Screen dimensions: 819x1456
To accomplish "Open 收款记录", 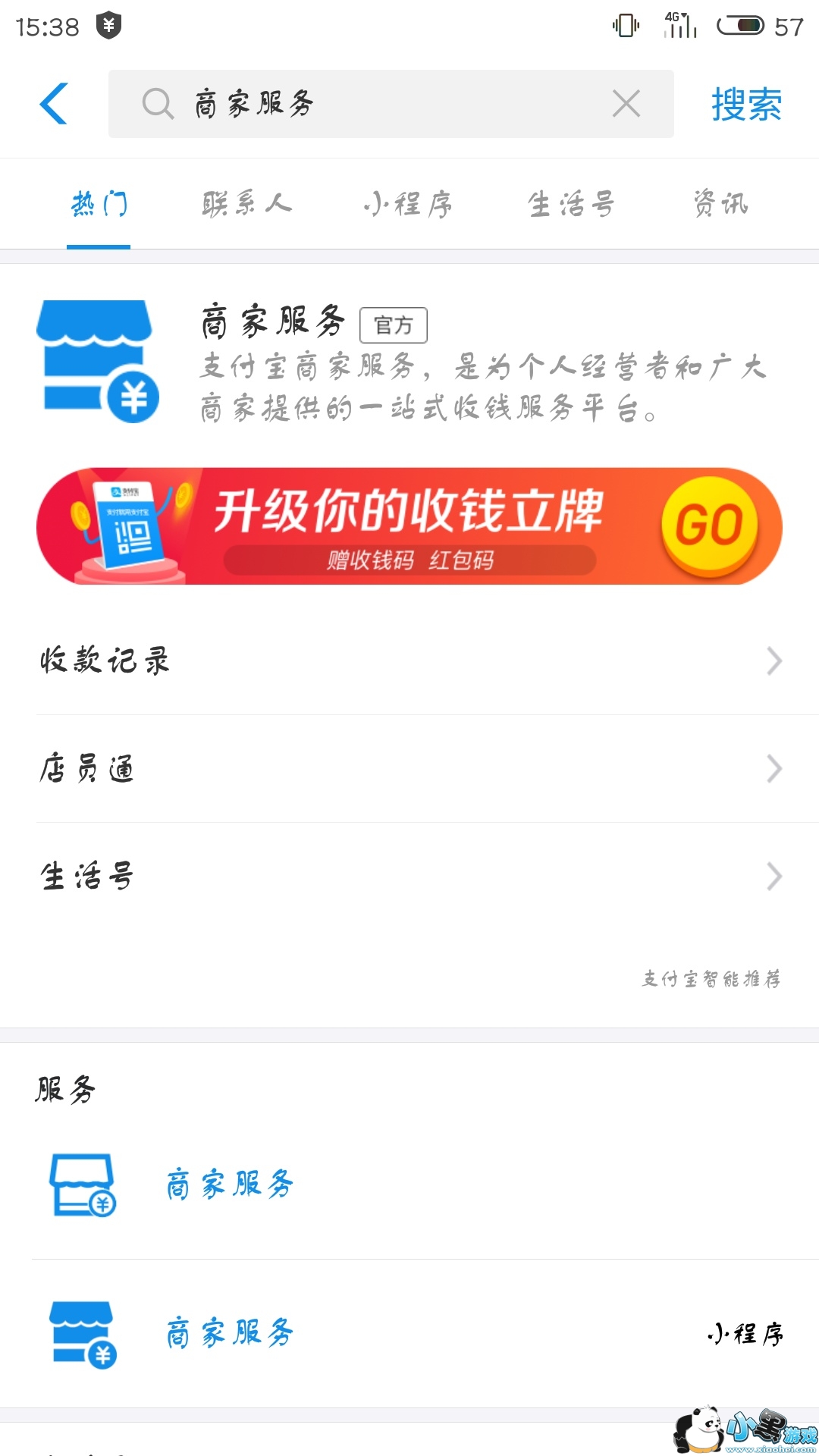I will (x=409, y=661).
